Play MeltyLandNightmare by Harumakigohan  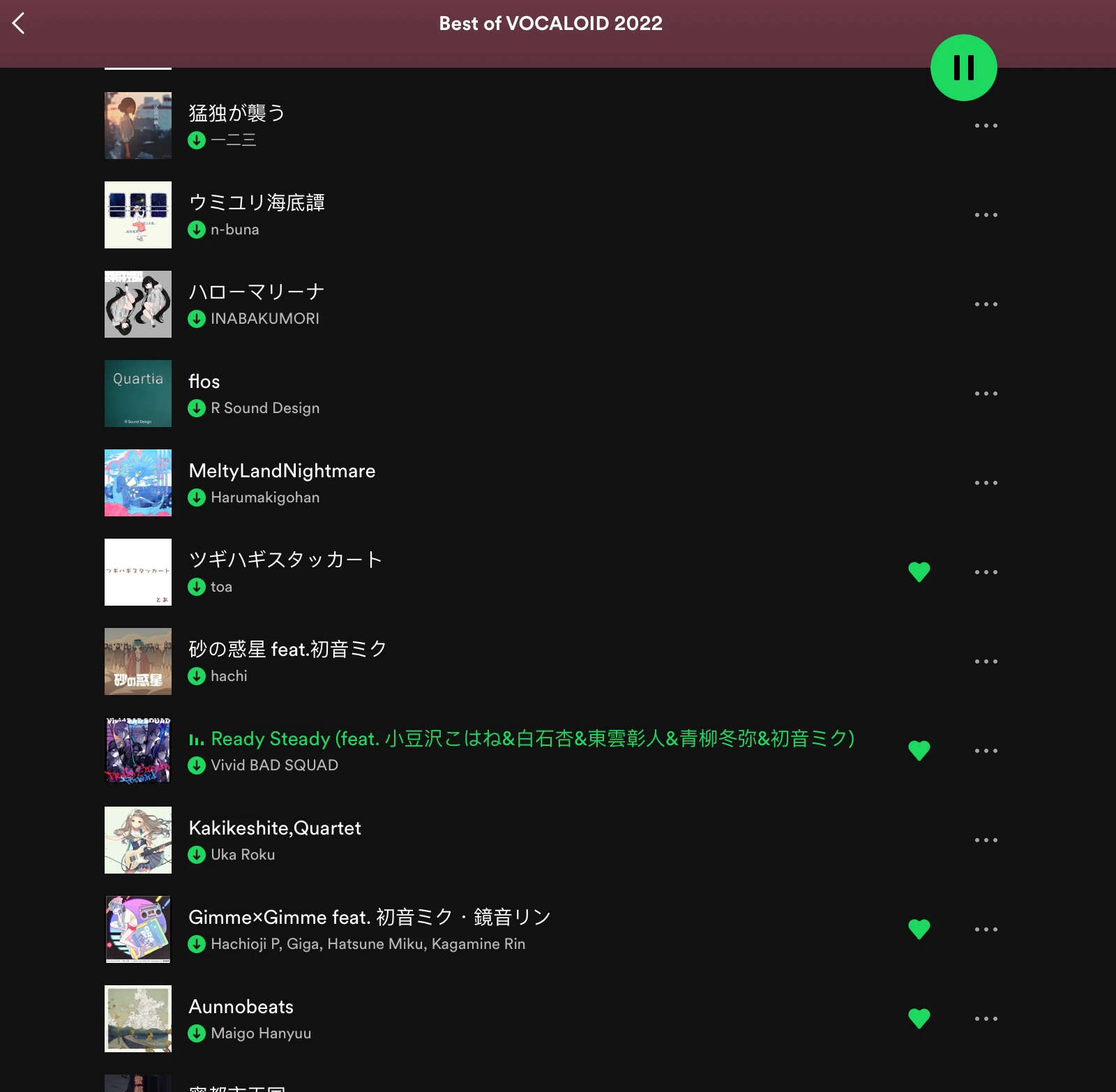pos(282,471)
